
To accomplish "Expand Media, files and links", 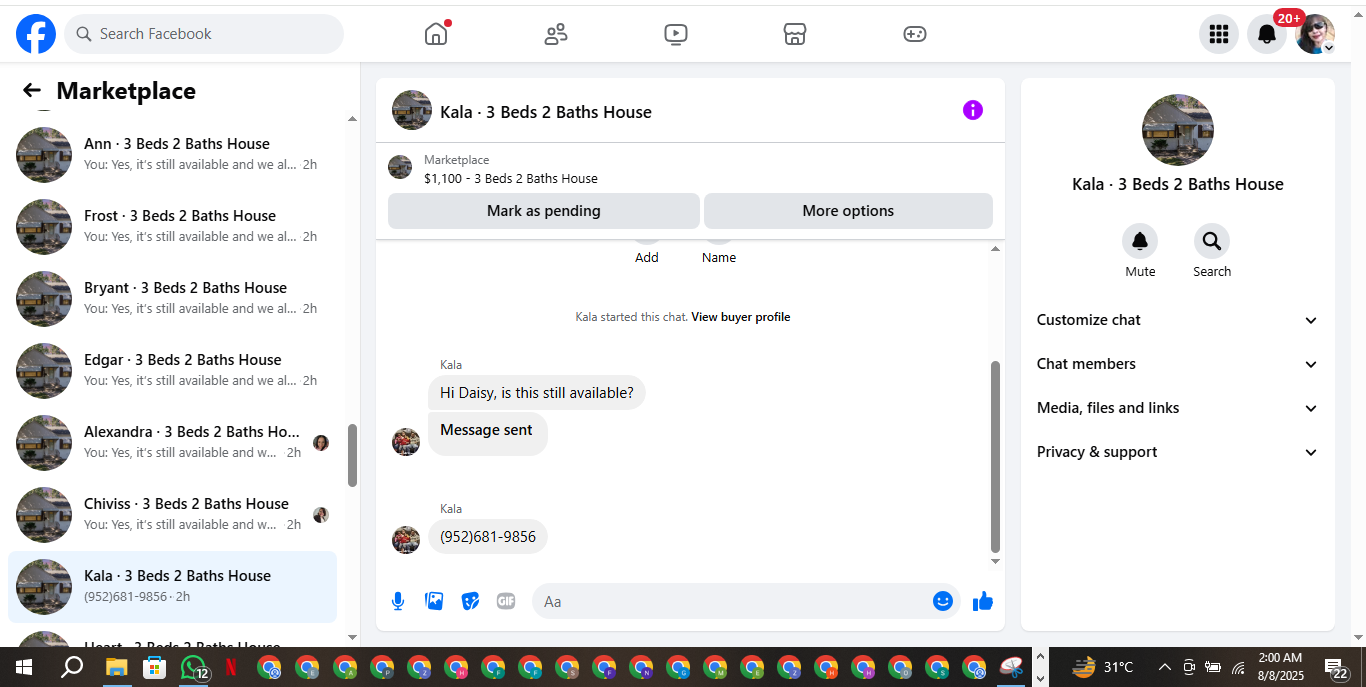I will [1178, 408].
